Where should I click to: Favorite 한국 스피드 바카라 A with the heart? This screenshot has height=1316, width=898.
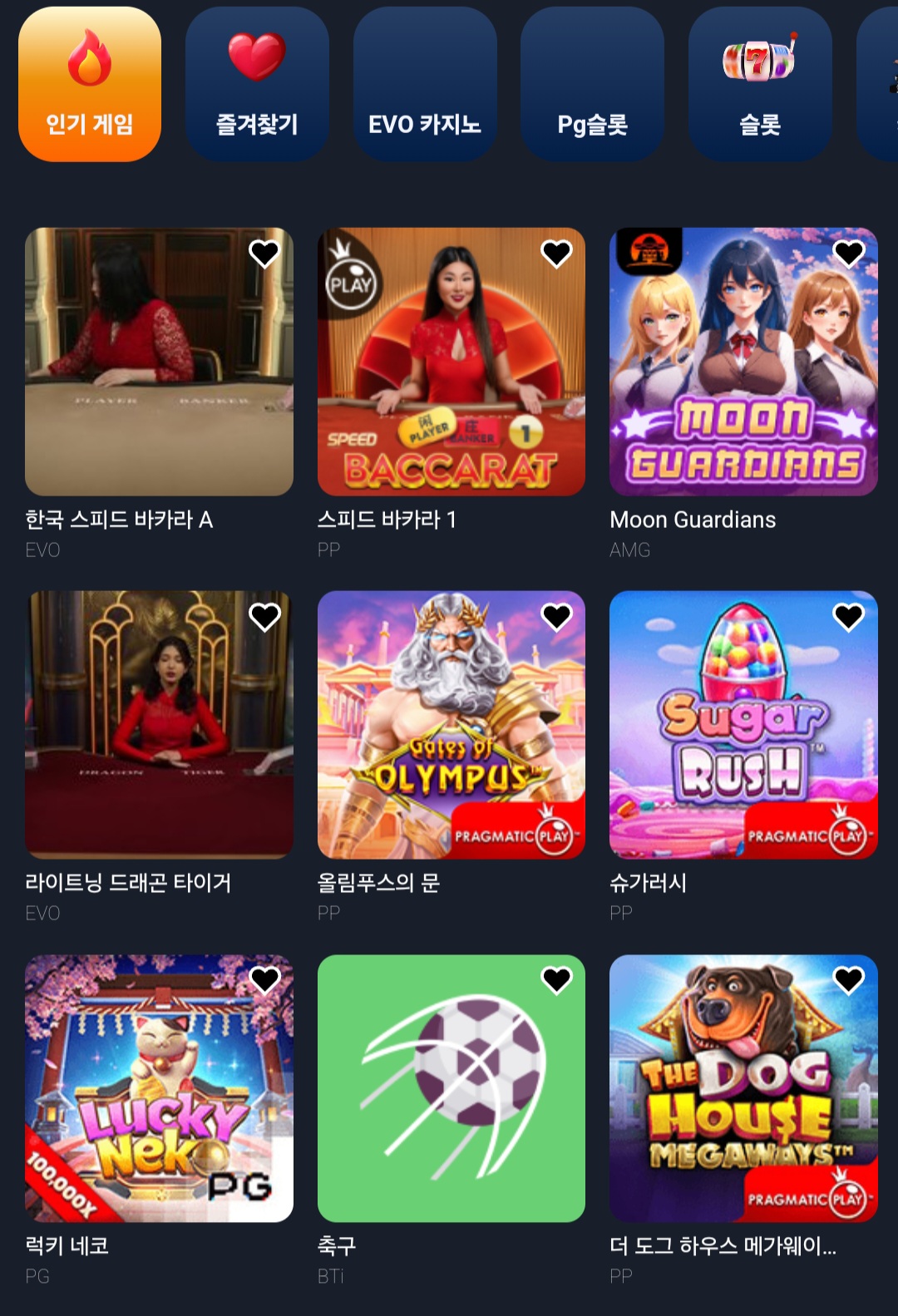[264, 253]
